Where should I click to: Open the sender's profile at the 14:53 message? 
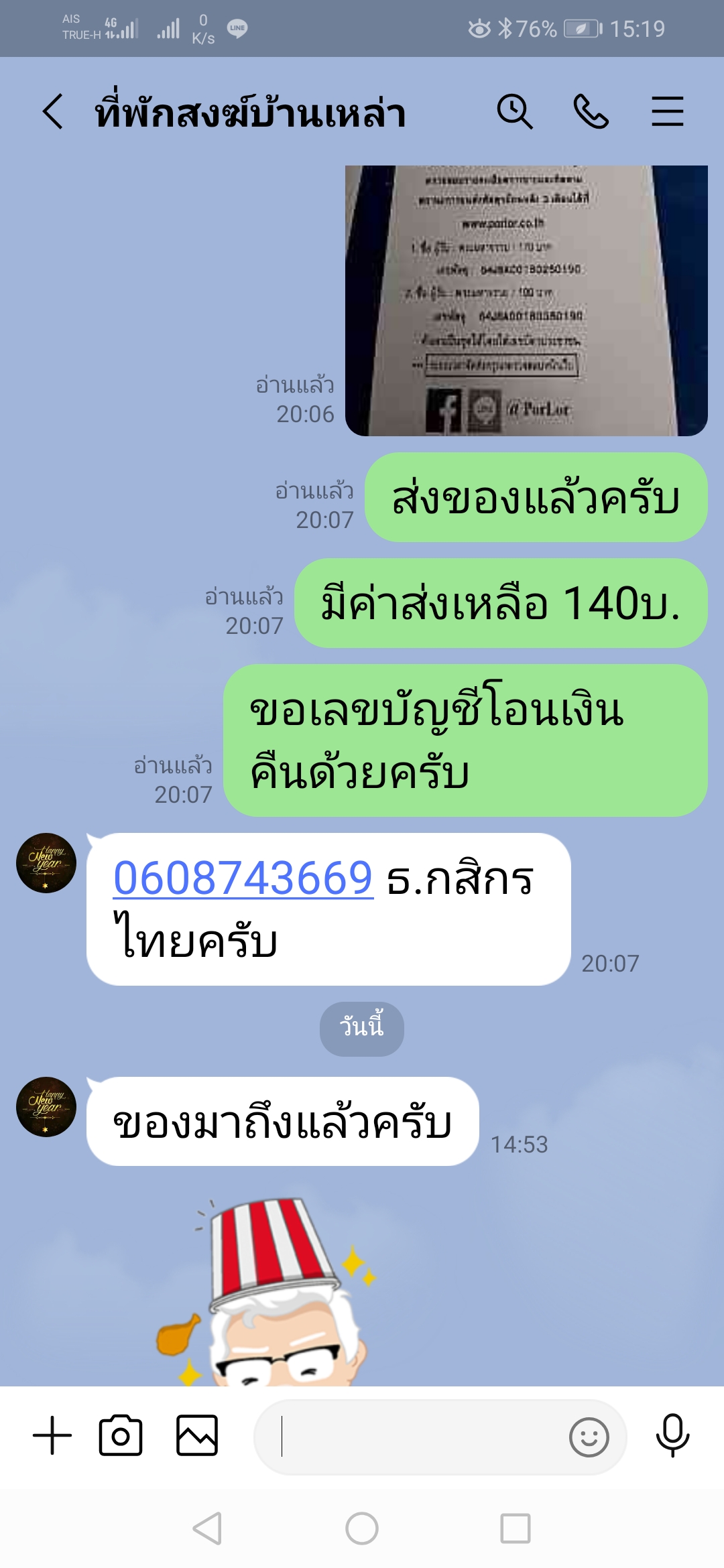click(x=46, y=1107)
